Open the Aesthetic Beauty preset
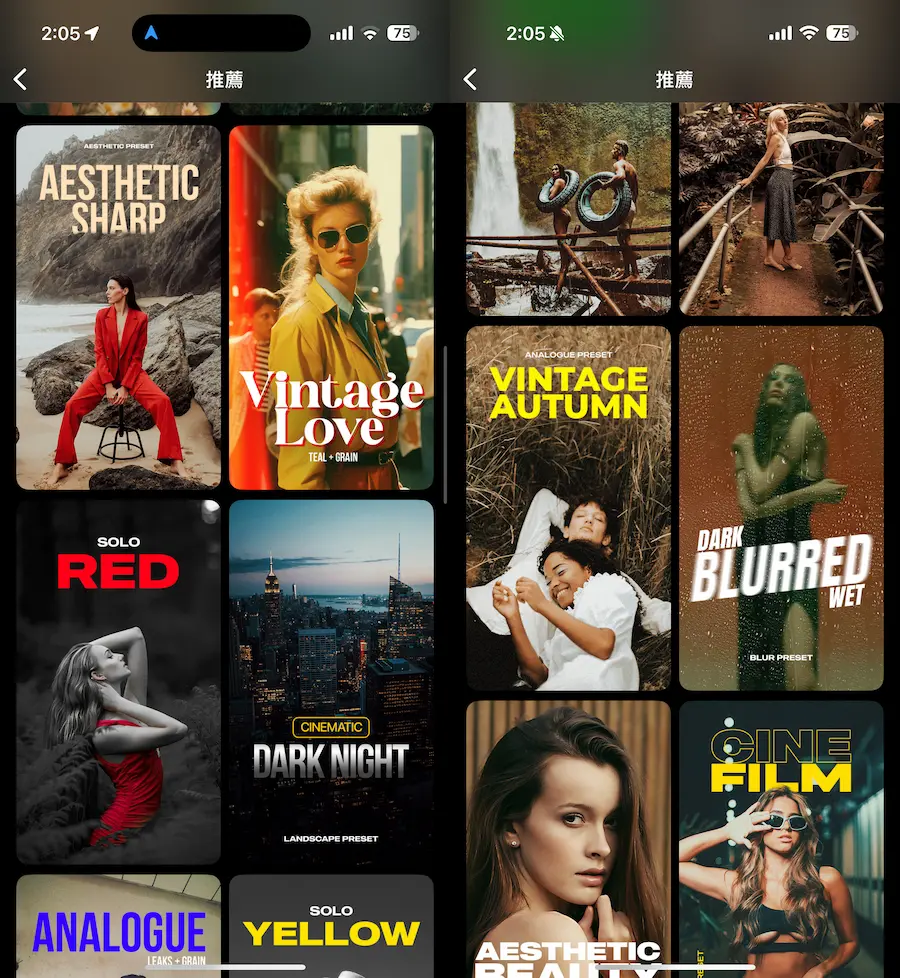The height and width of the screenshot is (978, 900). [568, 838]
